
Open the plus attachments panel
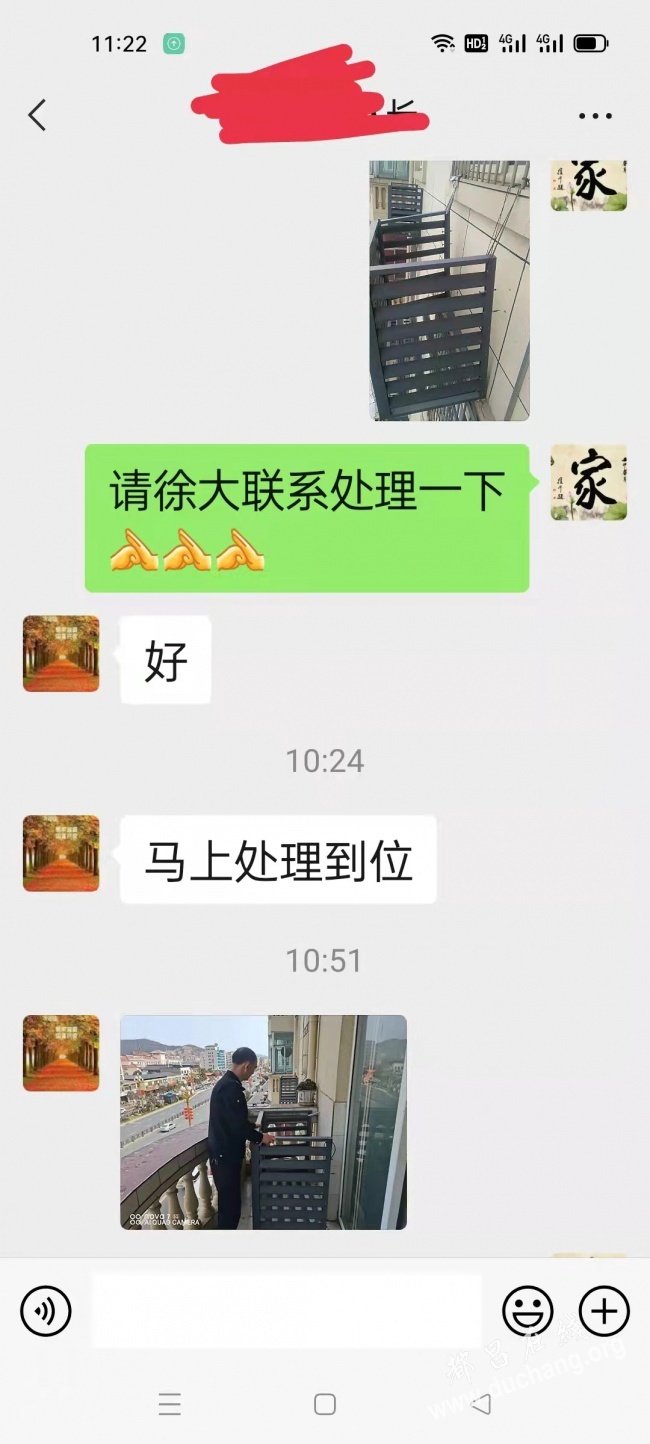click(x=604, y=1311)
